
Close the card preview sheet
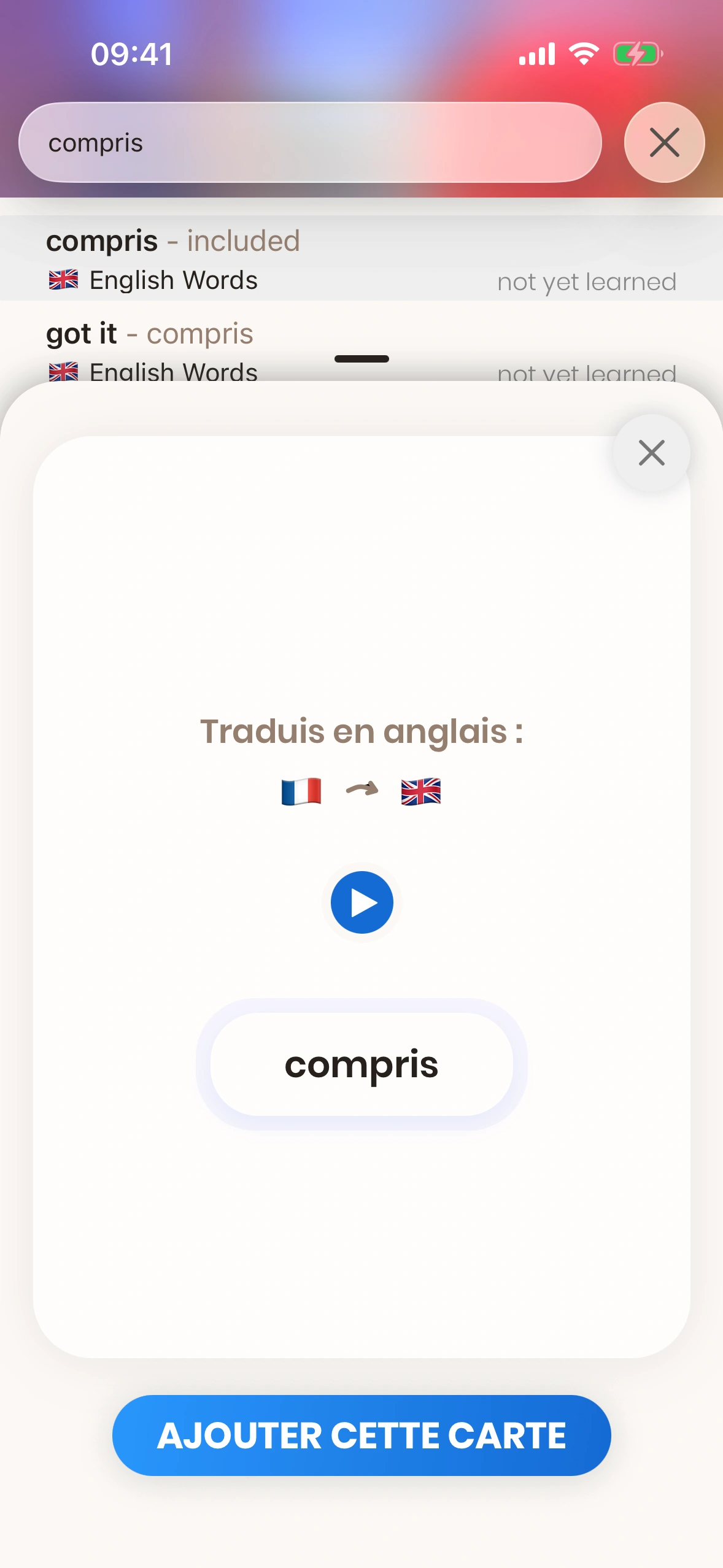(x=651, y=453)
